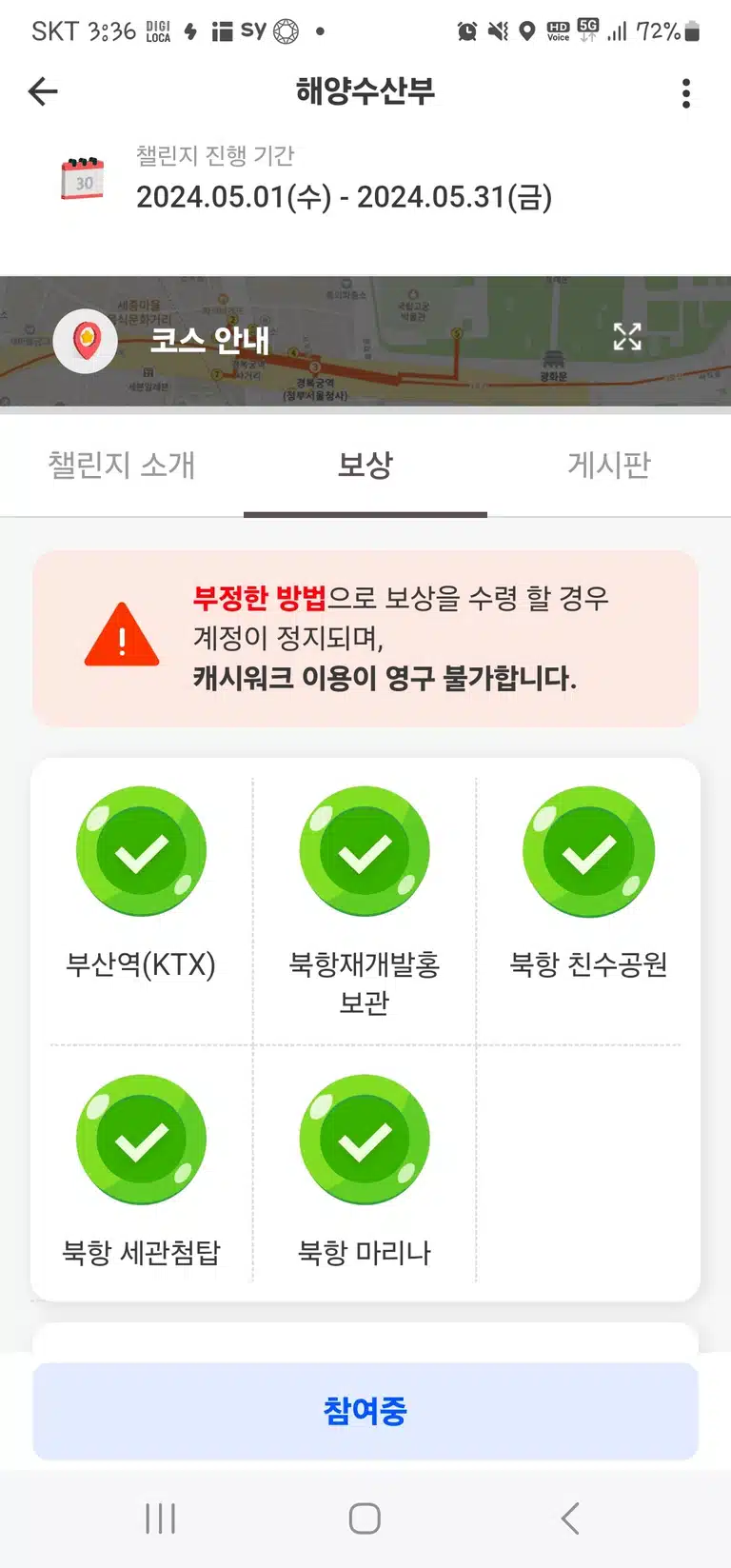The width and height of the screenshot is (731, 1568).
Task: Go to the system home screen
Action: point(365,1518)
